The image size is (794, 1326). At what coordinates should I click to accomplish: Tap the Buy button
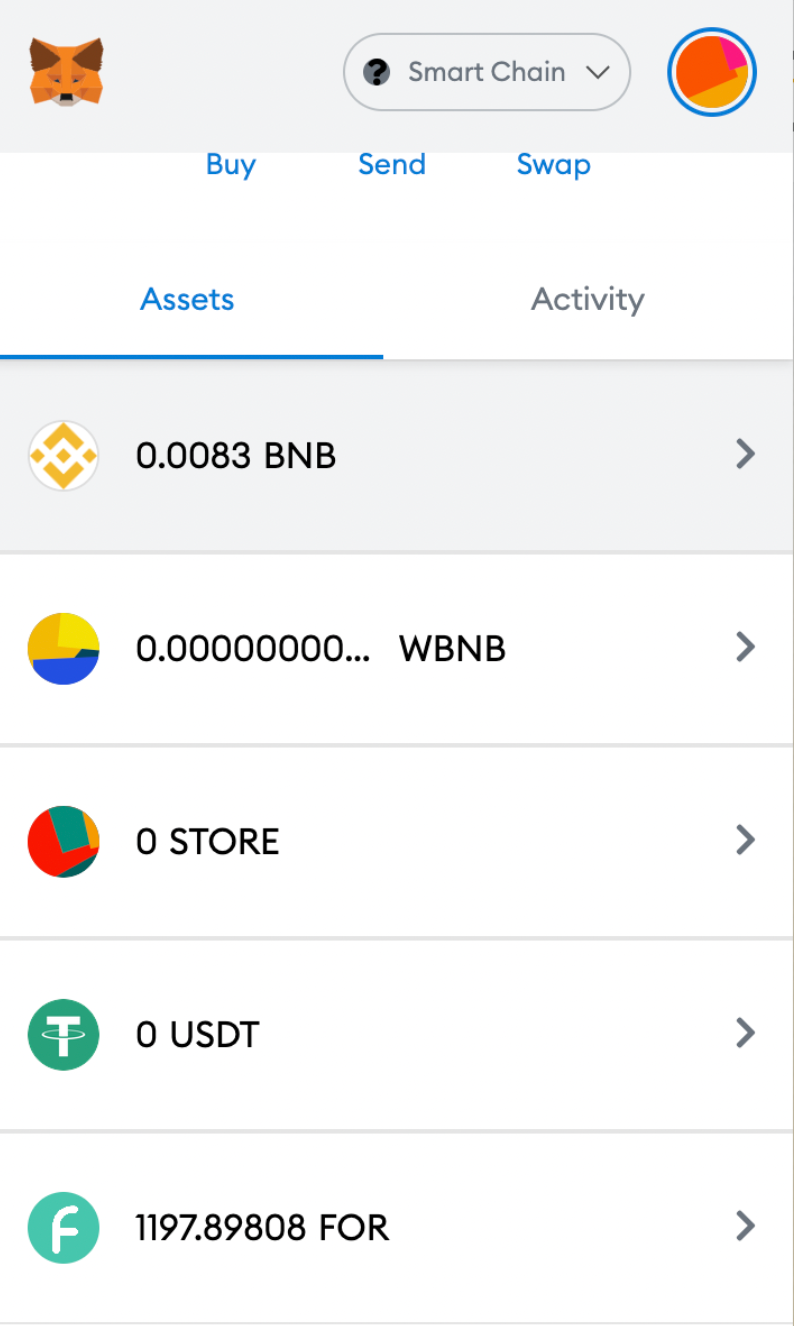tap(231, 164)
